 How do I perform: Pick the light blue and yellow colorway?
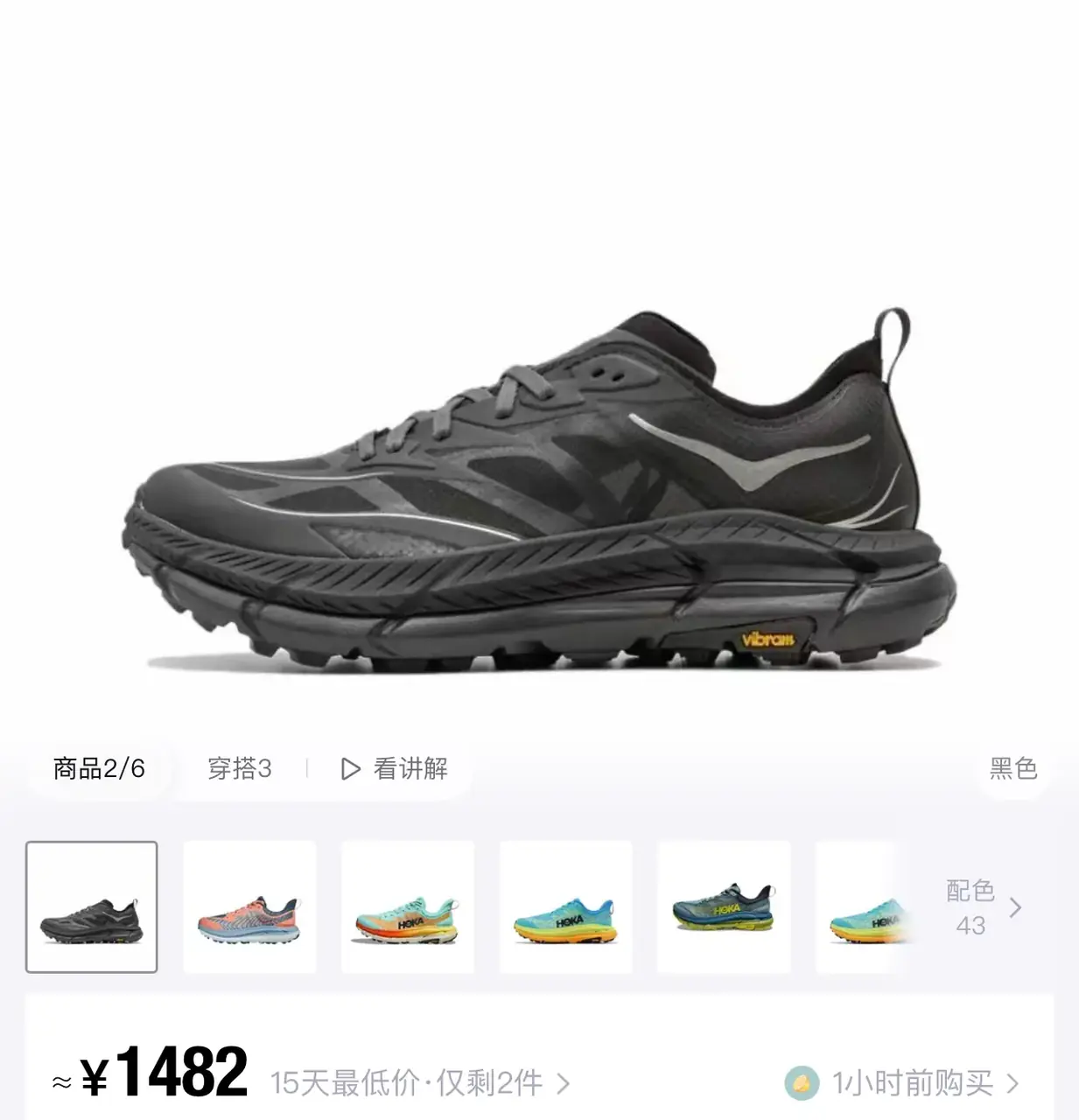coord(565,906)
